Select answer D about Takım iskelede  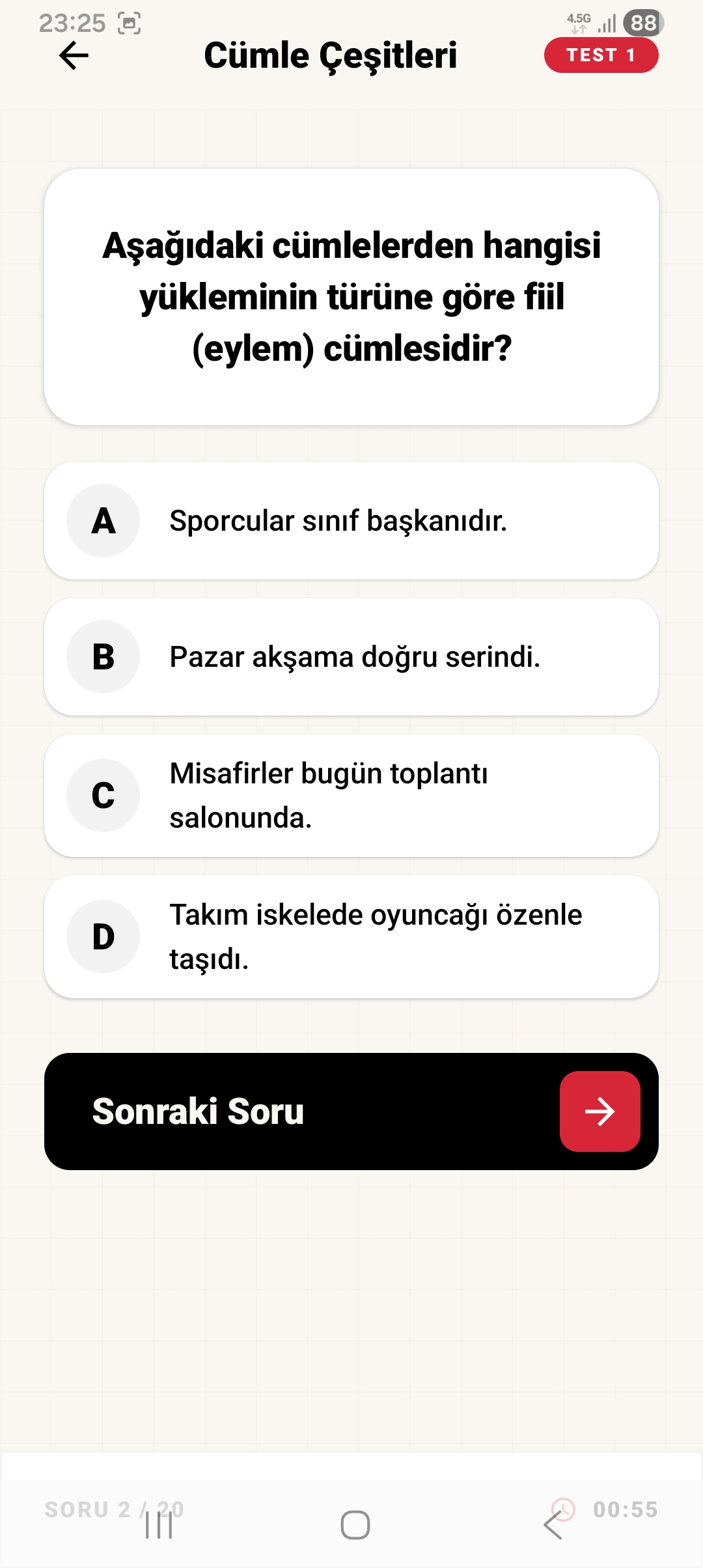tap(351, 936)
